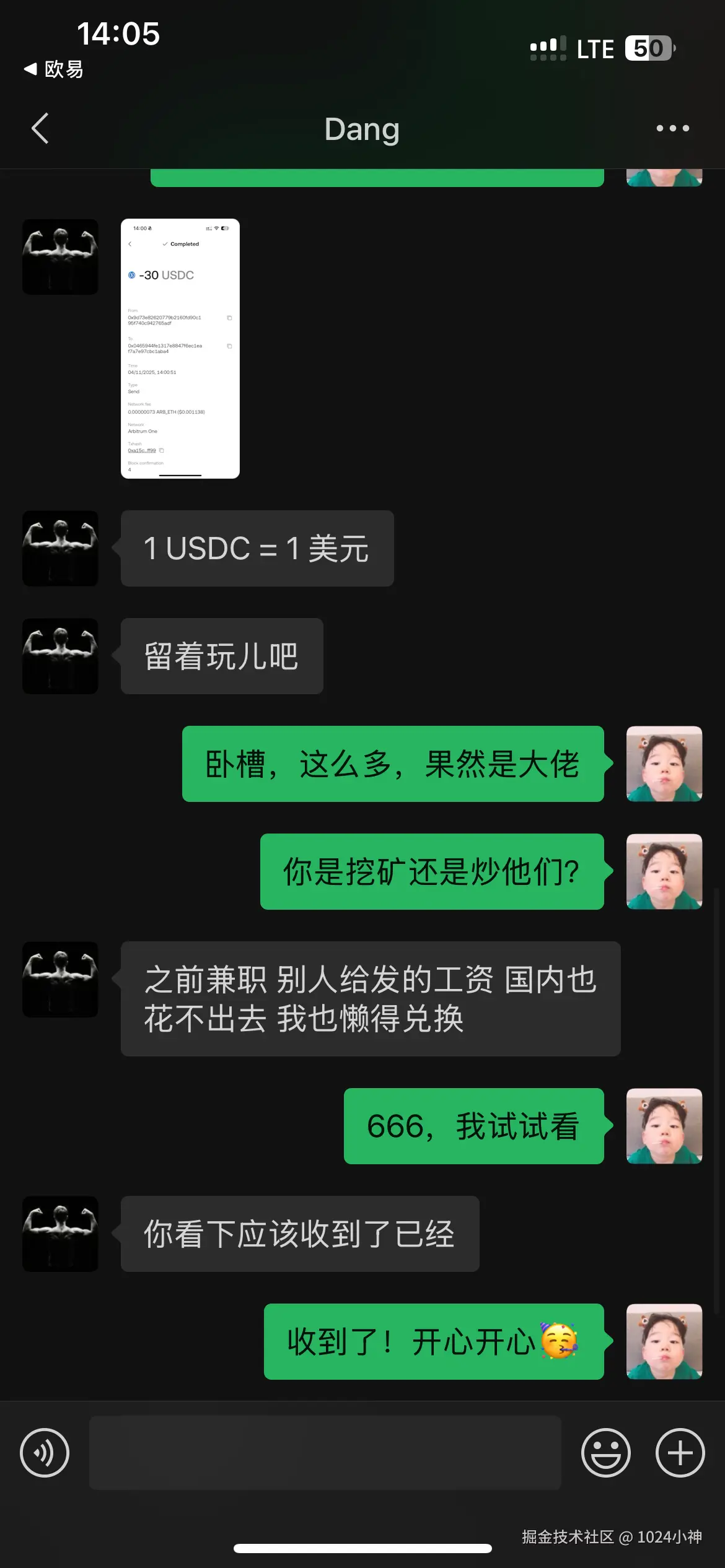Switch to voice message input
The image size is (725, 1568).
point(45,1452)
